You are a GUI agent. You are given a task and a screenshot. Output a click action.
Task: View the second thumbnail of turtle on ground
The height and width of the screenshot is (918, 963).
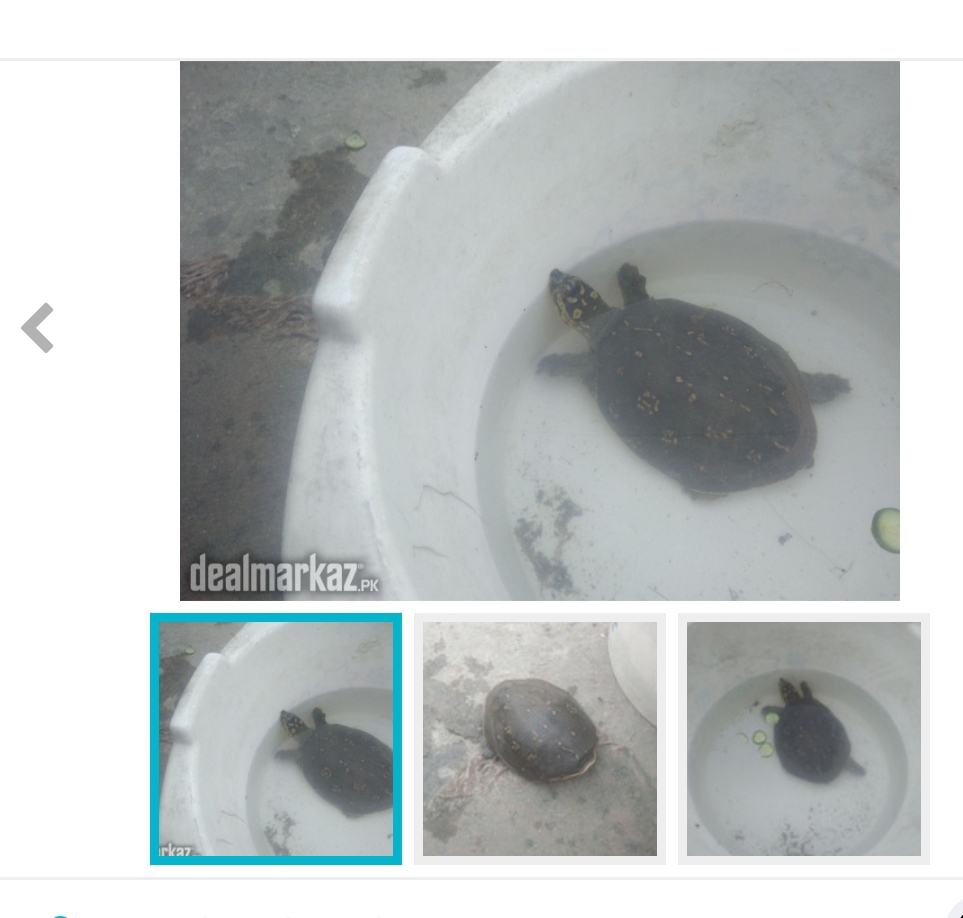coord(540,738)
